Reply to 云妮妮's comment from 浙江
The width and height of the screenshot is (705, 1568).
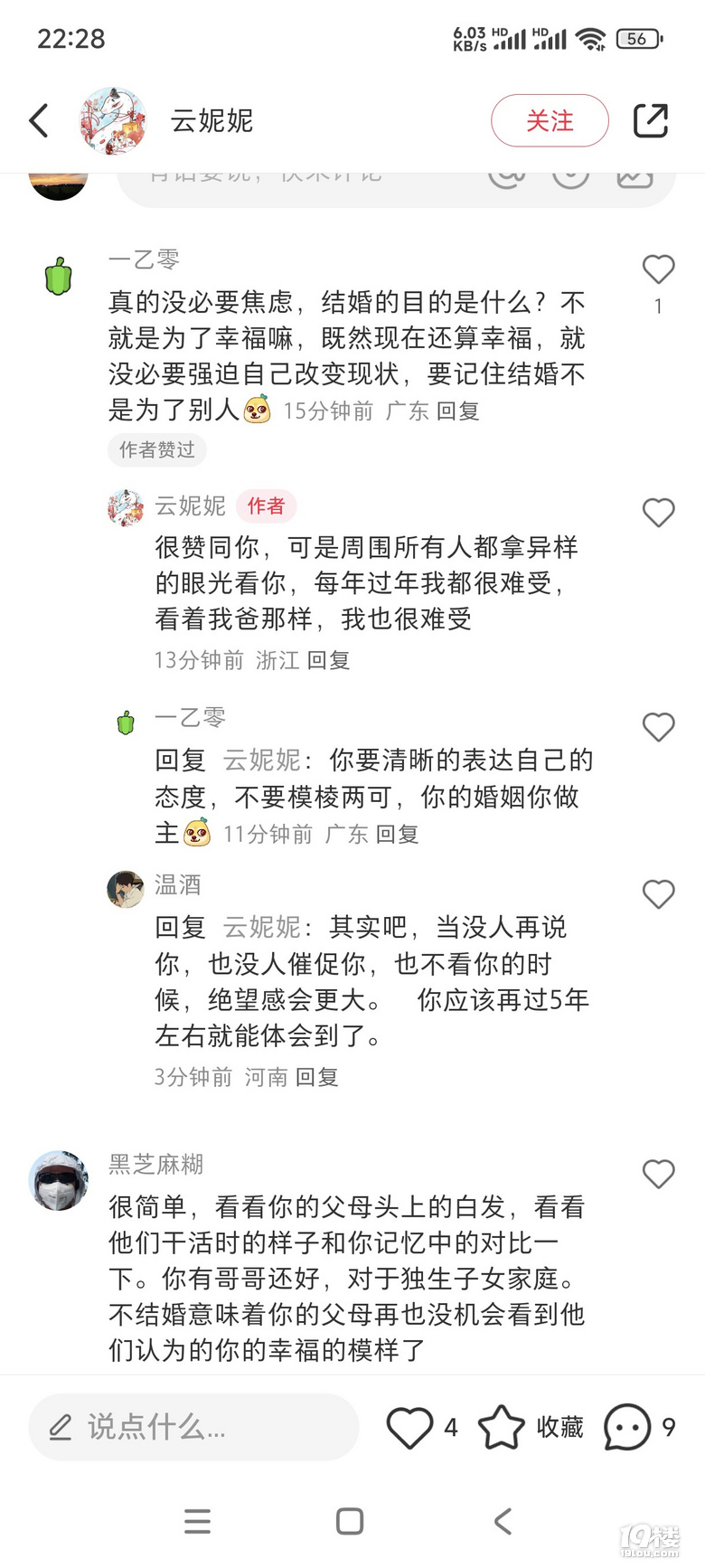[x=328, y=660]
